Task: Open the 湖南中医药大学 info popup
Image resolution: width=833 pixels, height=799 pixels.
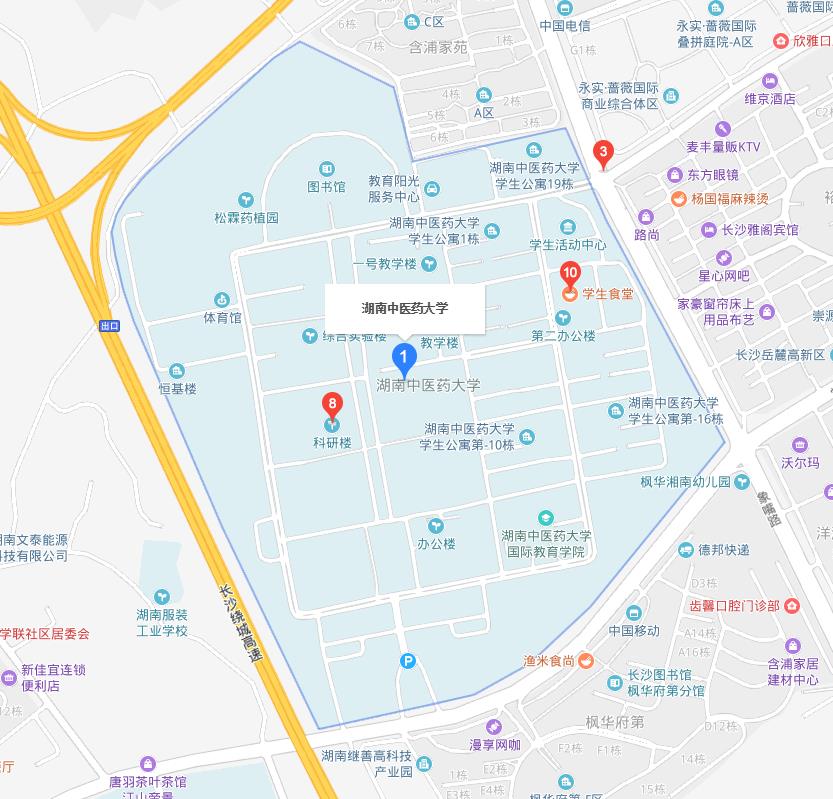Action: point(405,308)
